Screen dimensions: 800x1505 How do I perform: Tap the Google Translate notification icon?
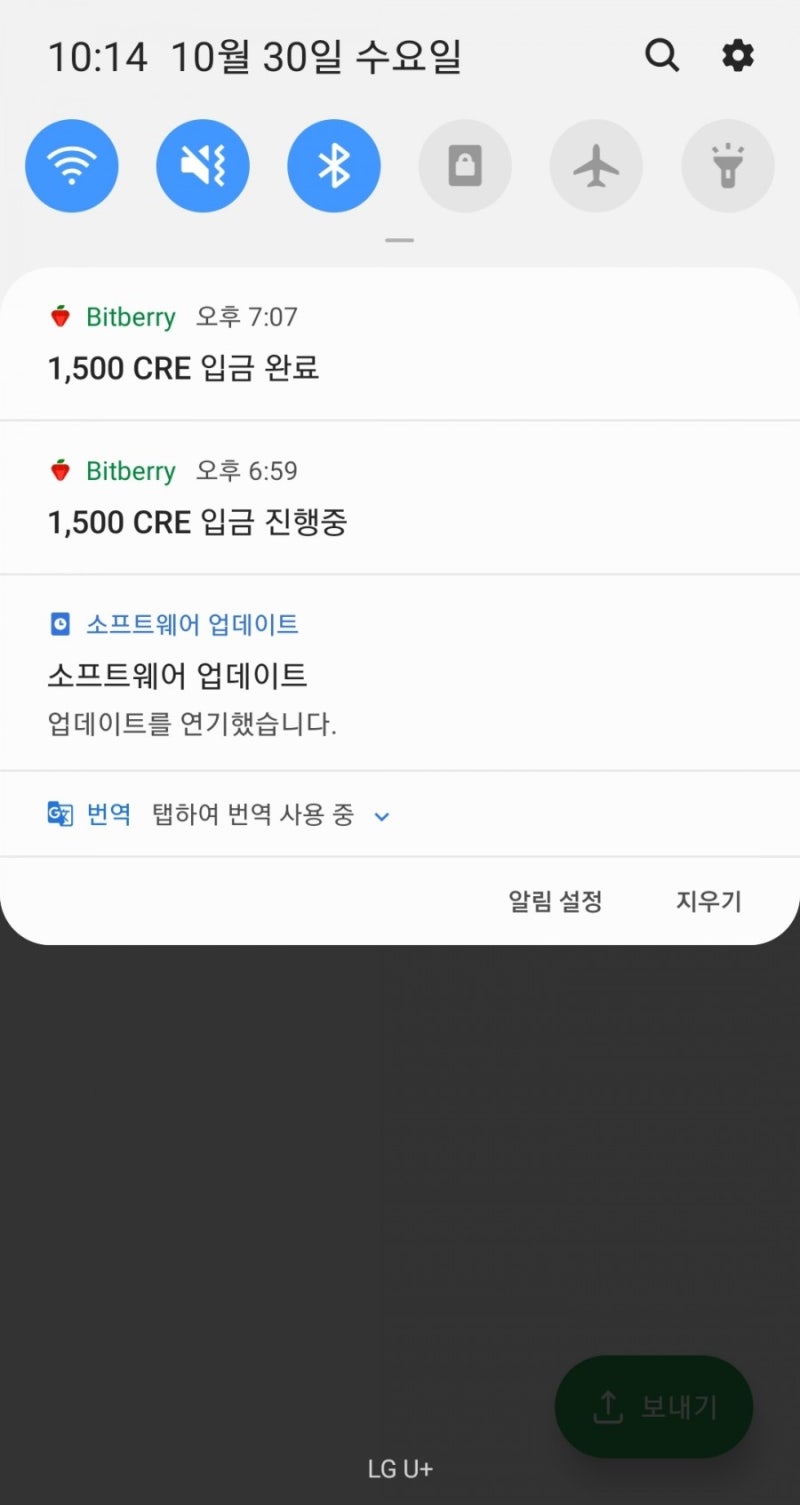pyautogui.click(x=60, y=814)
